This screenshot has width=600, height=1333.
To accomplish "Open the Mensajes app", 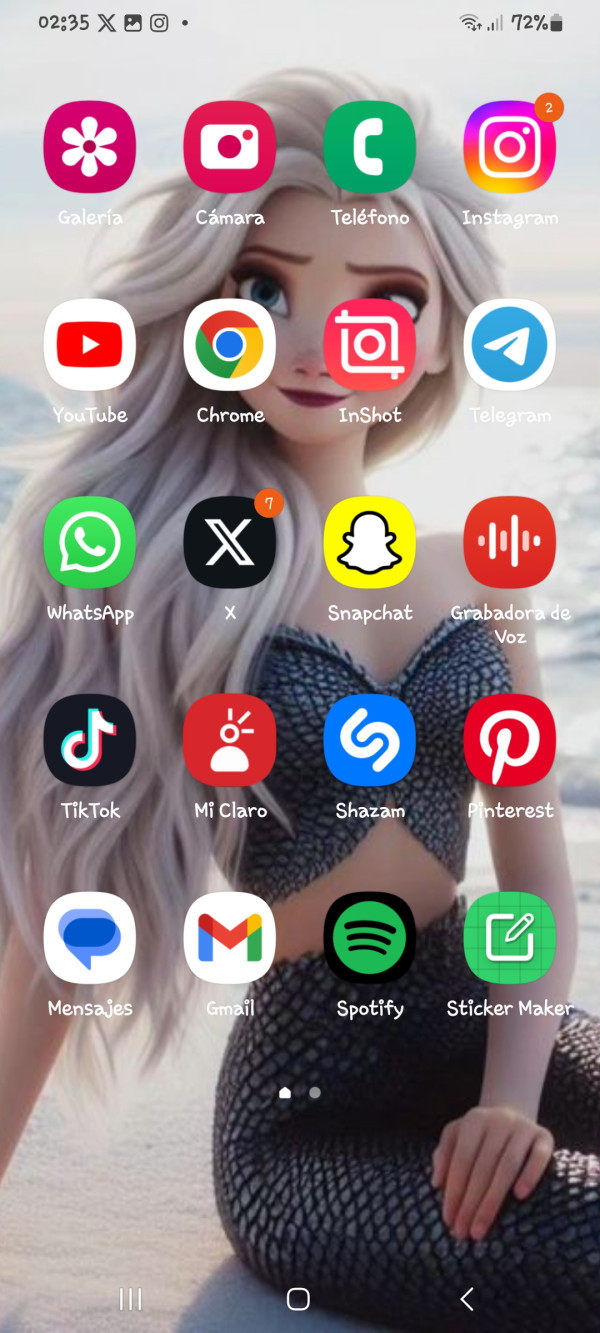I will (x=90, y=938).
